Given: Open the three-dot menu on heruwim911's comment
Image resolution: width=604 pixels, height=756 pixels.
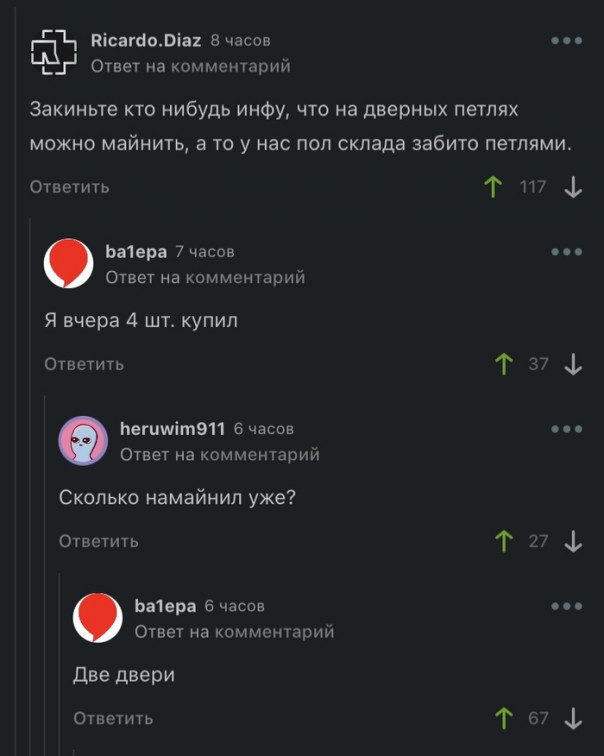Looking at the screenshot, I should (x=567, y=429).
